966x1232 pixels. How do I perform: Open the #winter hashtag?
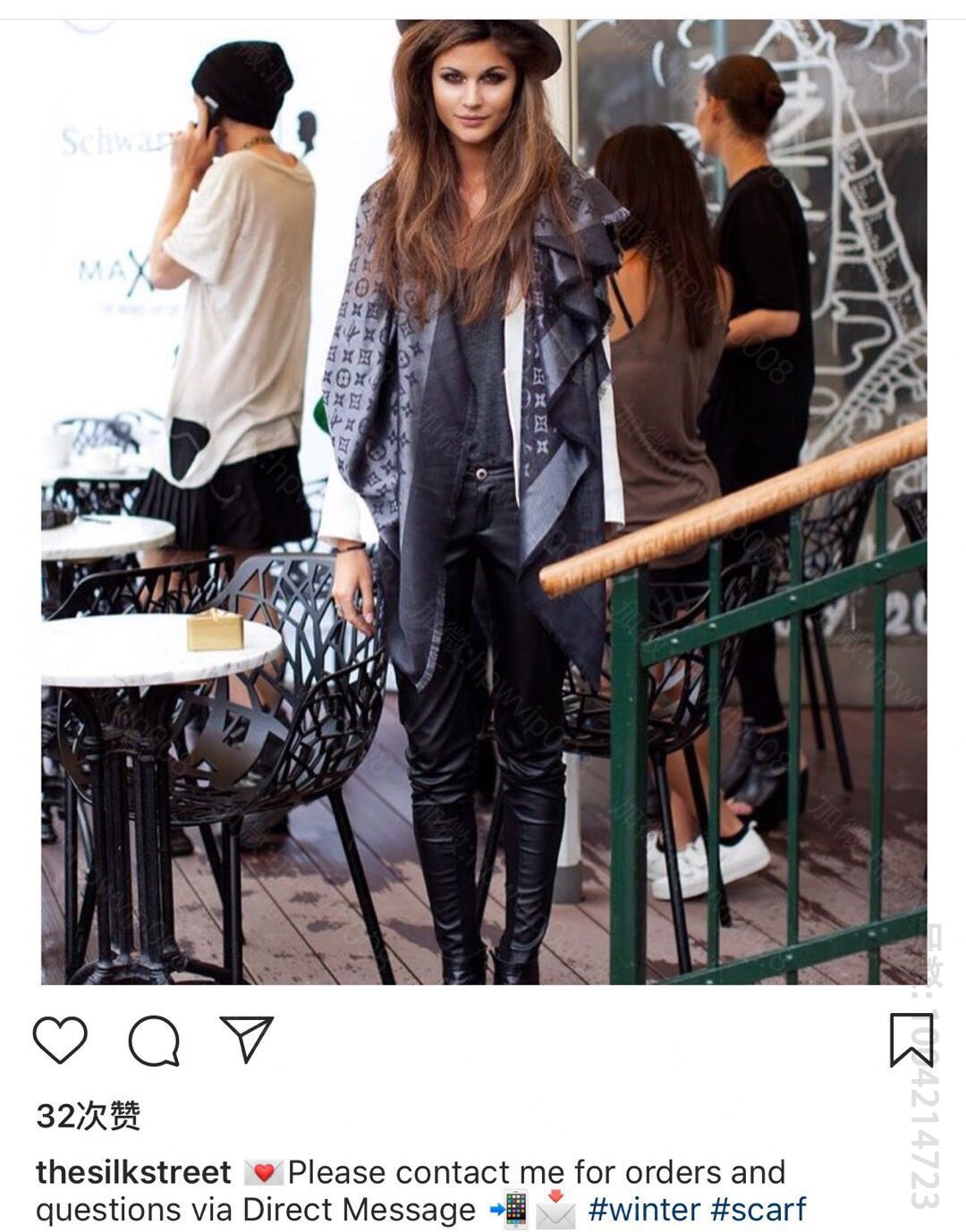(x=644, y=1210)
